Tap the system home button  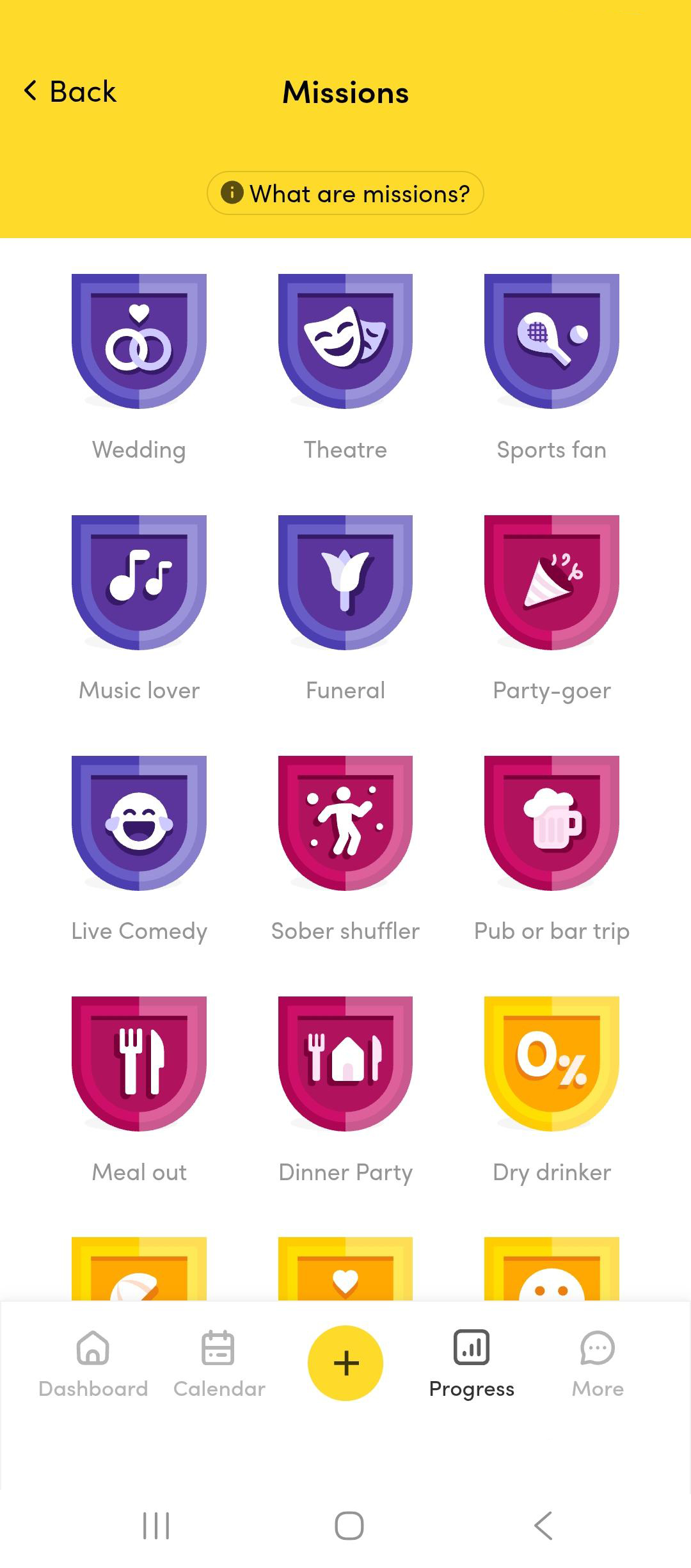click(349, 1526)
